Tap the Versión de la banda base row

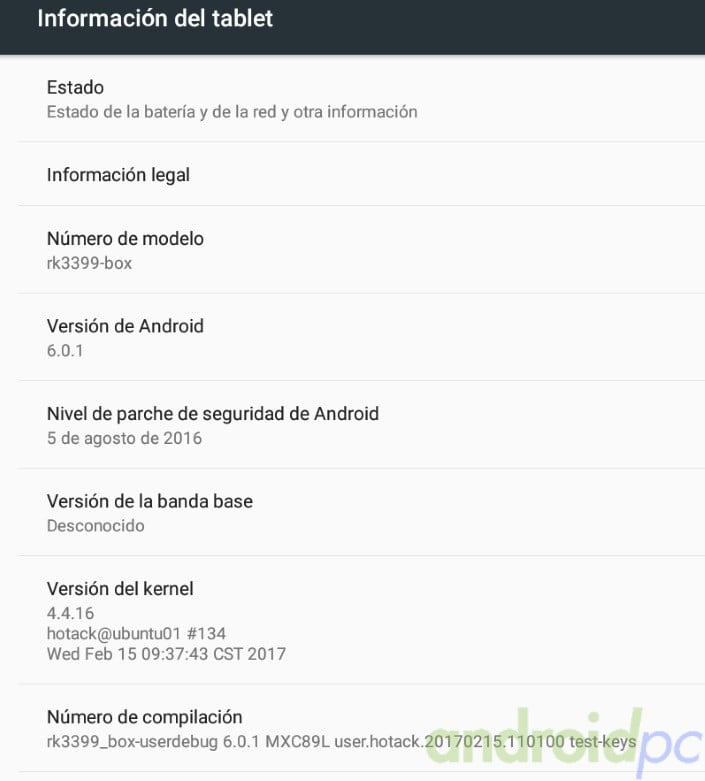(150, 512)
